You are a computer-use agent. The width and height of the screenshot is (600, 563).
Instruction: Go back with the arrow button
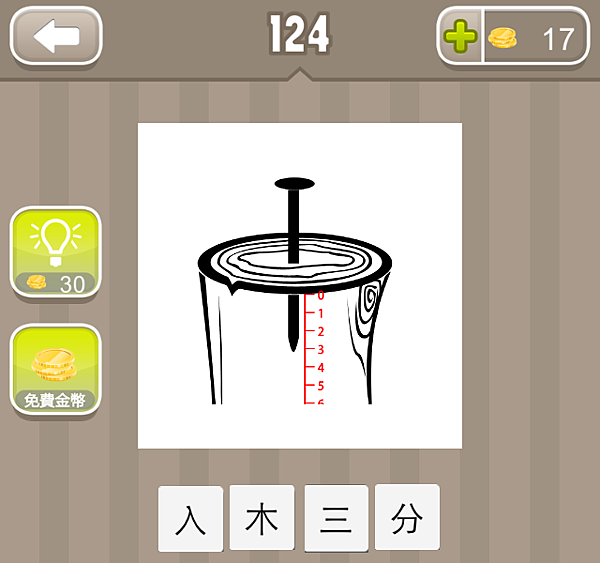click(x=56, y=36)
